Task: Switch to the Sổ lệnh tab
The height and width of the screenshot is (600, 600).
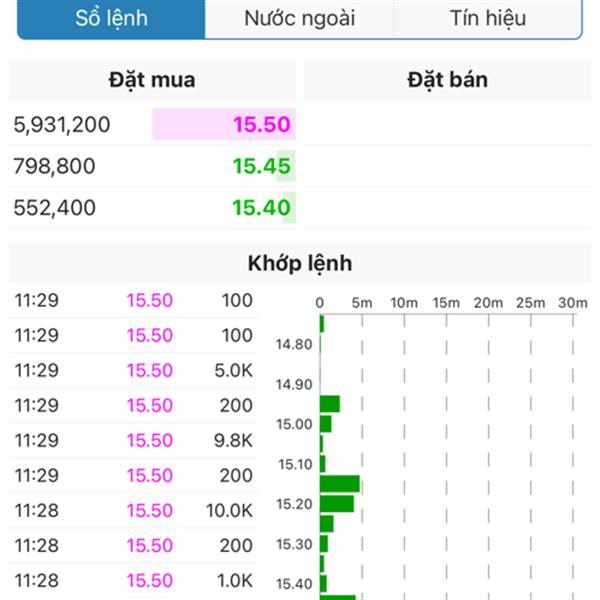Action: tap(111, 19)
